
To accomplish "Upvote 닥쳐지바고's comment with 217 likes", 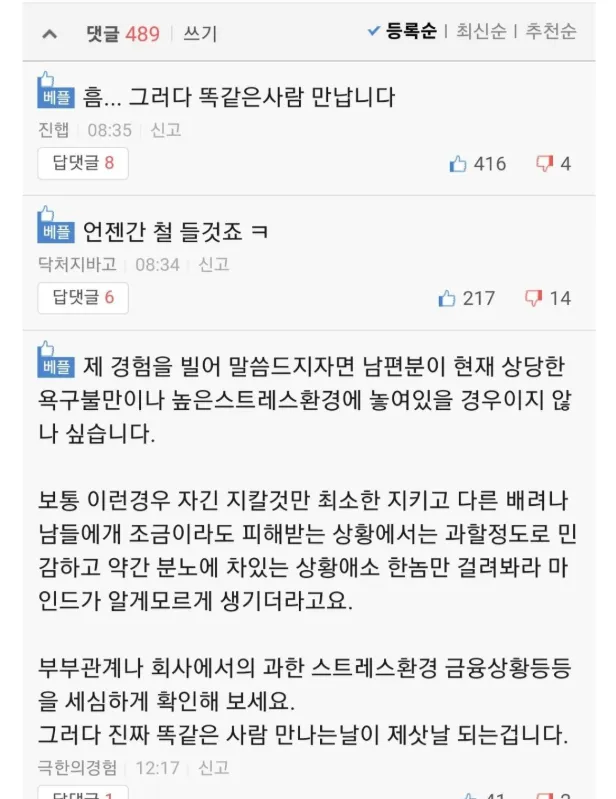I will tap(448, 298).
